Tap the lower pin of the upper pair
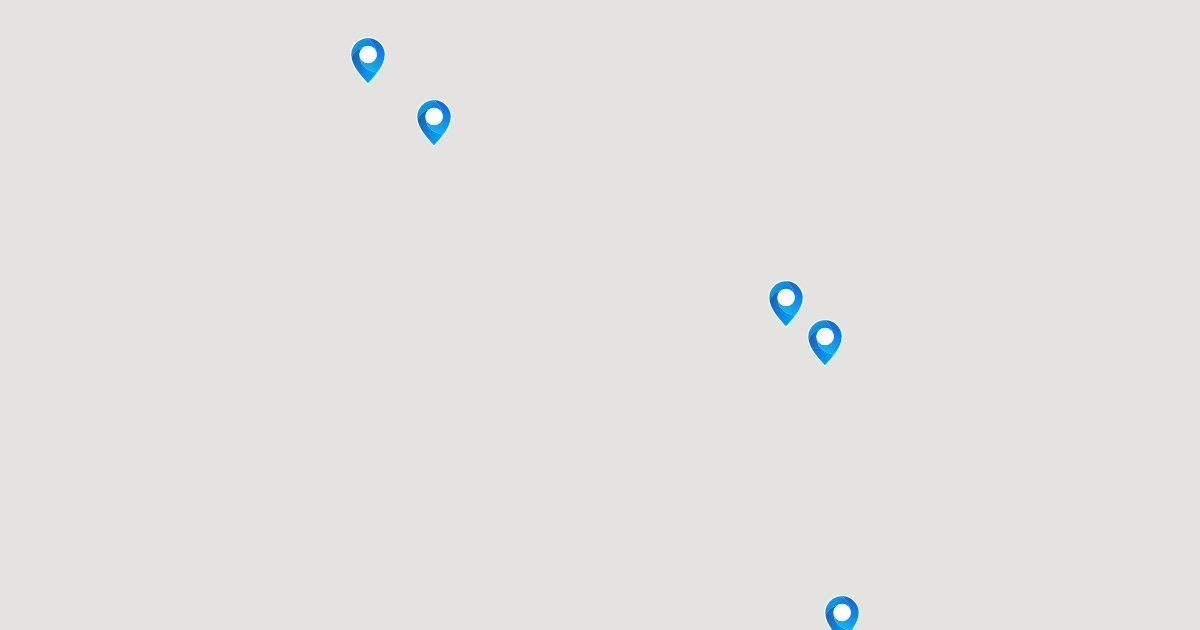Image resolution: width=1200 pixels, height=630 pixels. tap(434, 120)
